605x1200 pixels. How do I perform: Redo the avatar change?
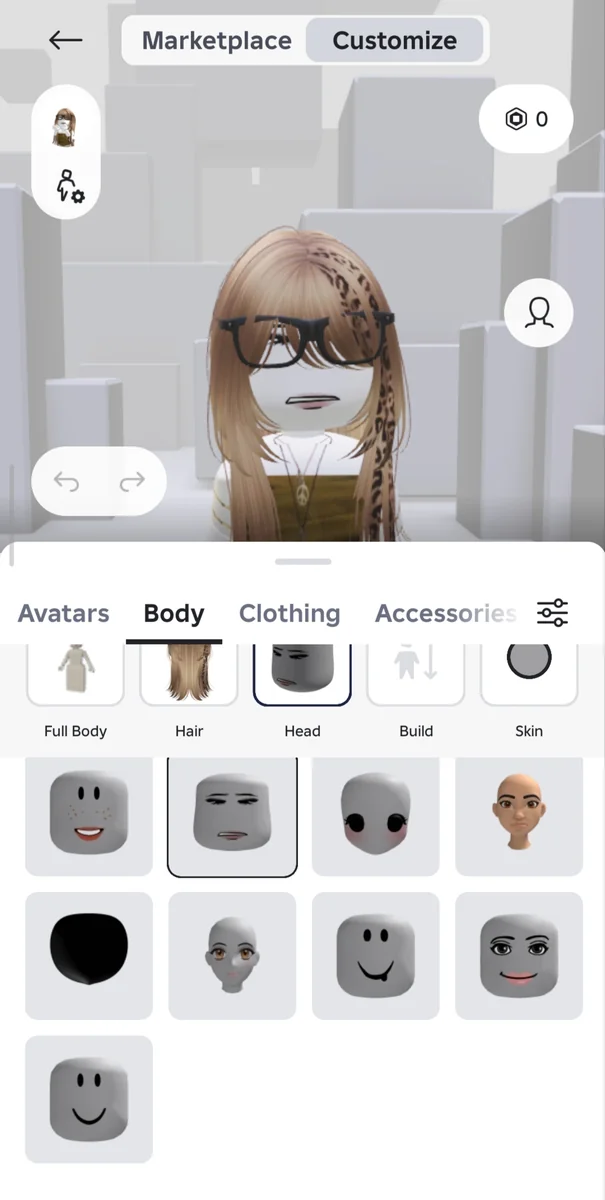pyautogui.click(x=132, y=482)
